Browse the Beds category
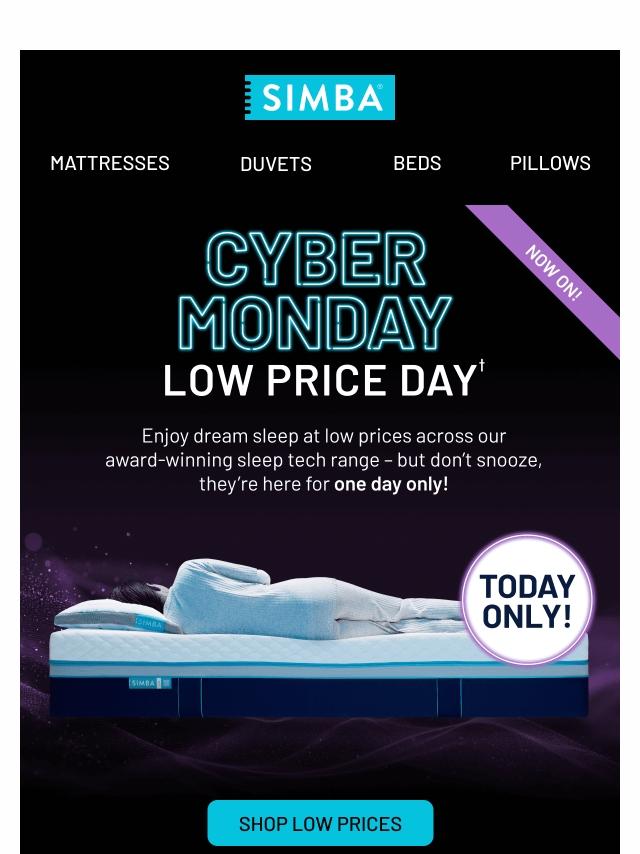The height and width of the screenshot is (854, 640). point(417,163)
